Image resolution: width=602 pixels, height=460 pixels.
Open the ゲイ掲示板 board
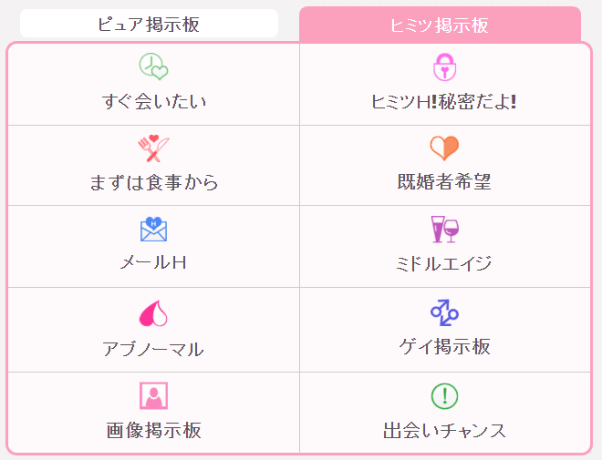[x=444, y=330]
